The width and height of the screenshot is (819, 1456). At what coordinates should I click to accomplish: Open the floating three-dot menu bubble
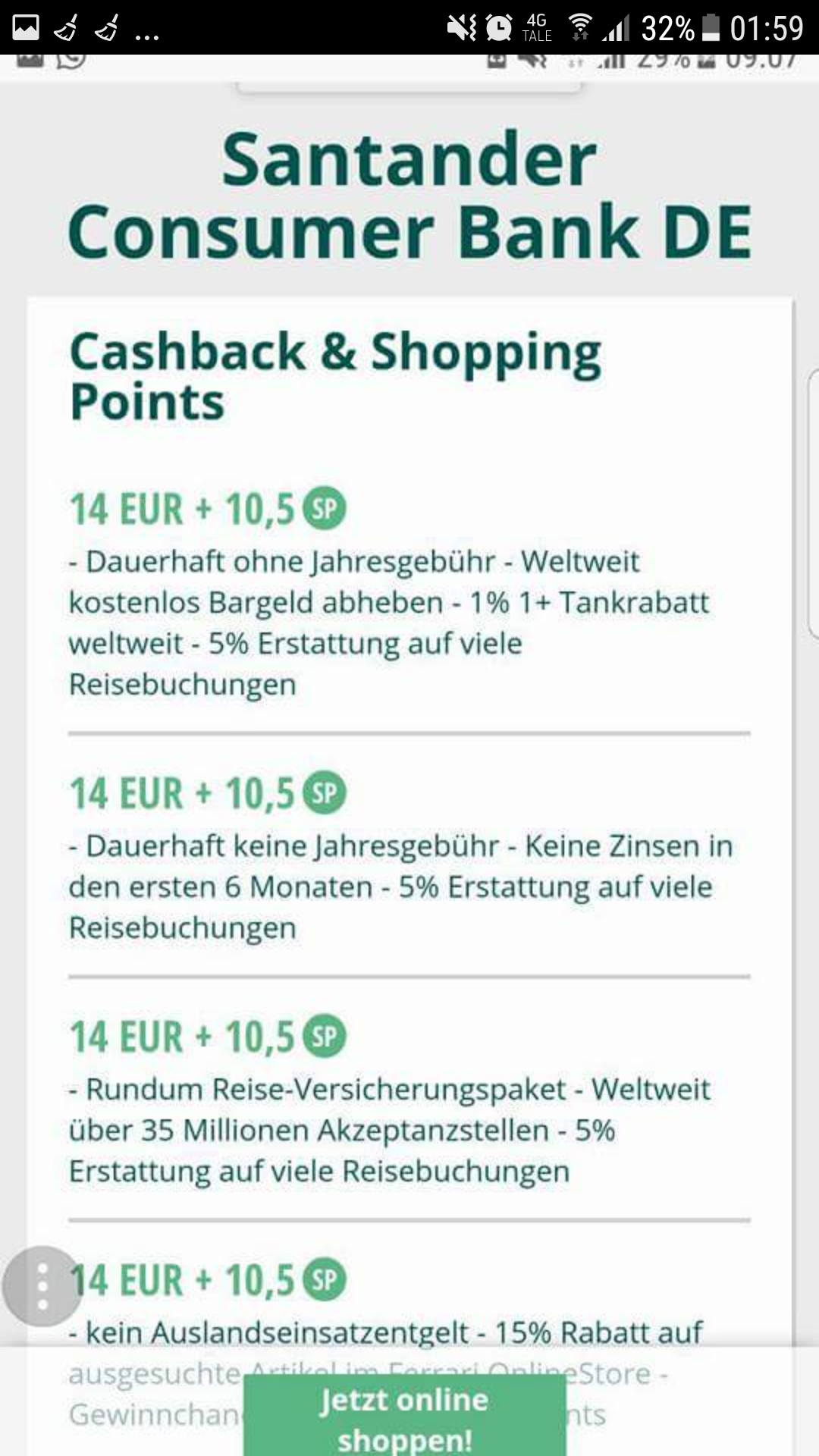[42, 1286]
